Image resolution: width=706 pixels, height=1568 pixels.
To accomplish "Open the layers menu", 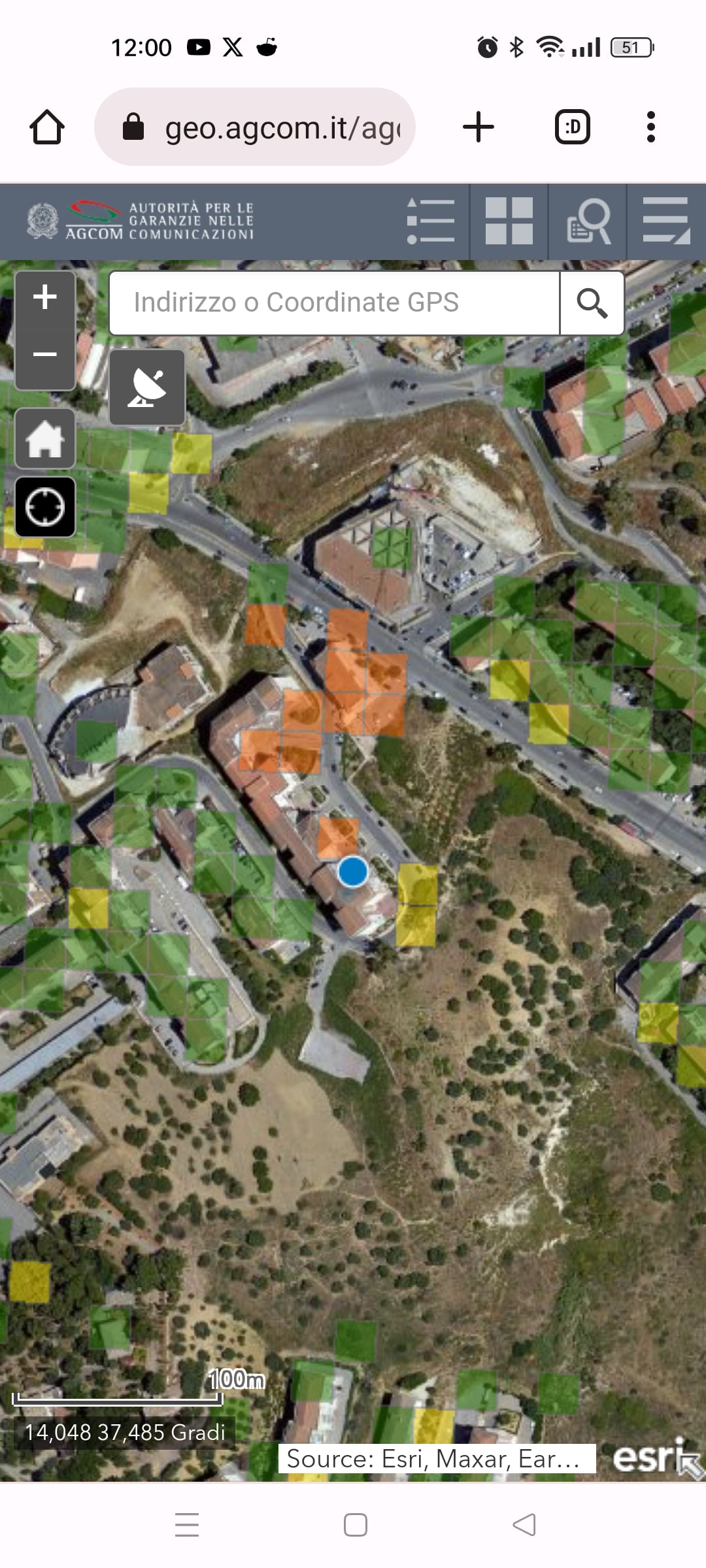I will (x=666, y=221).
